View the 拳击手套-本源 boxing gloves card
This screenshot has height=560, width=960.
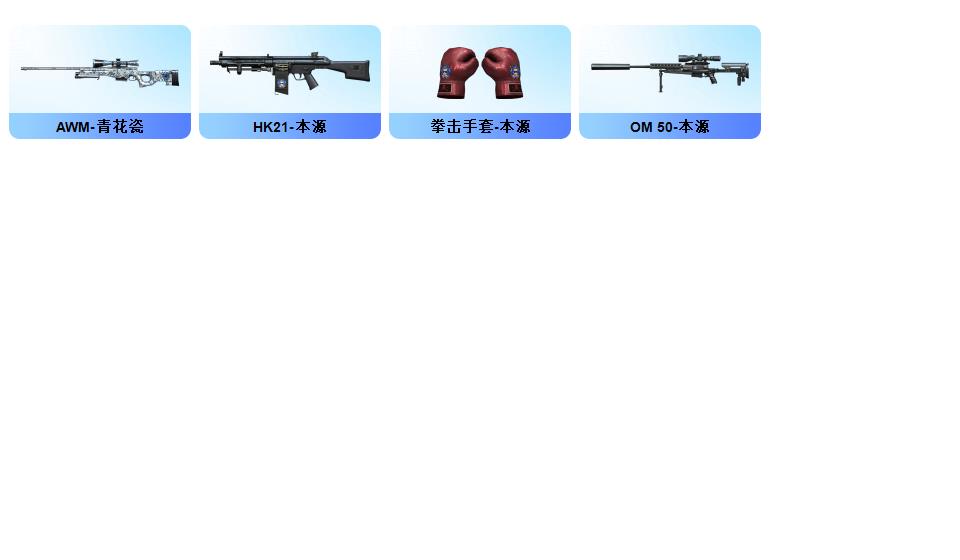[480, 82]
